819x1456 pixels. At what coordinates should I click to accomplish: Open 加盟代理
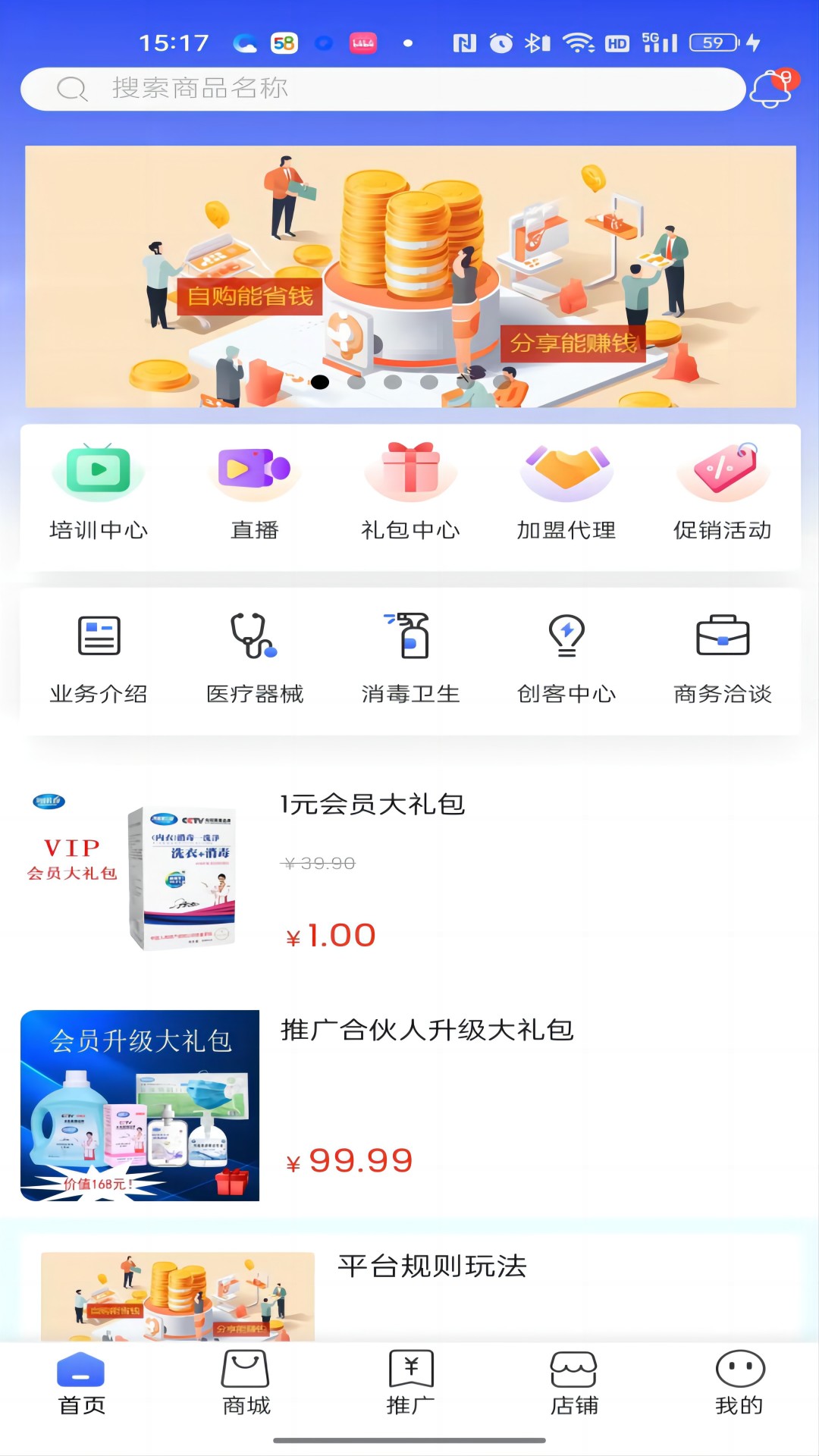pyautogui.click(x=566, y=491)
